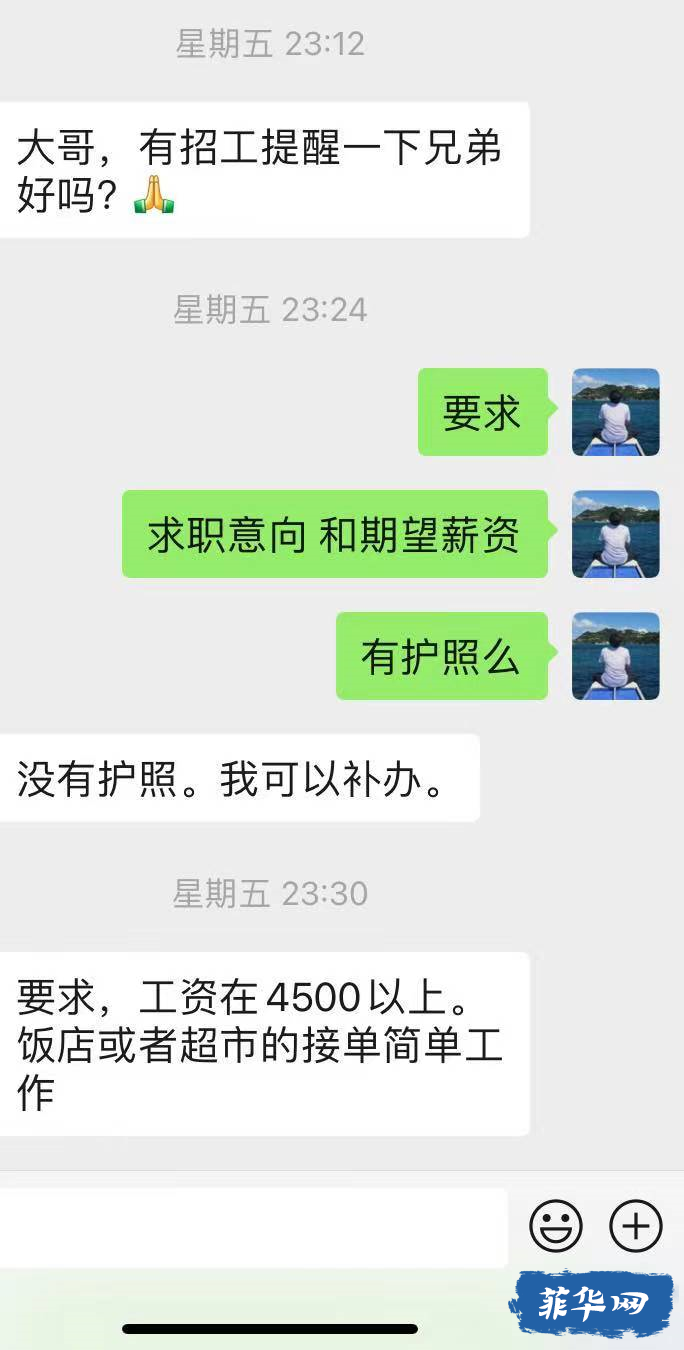Open the plus attachment menu
Screen dimensions: 684x1350
tap(636, 1225)
